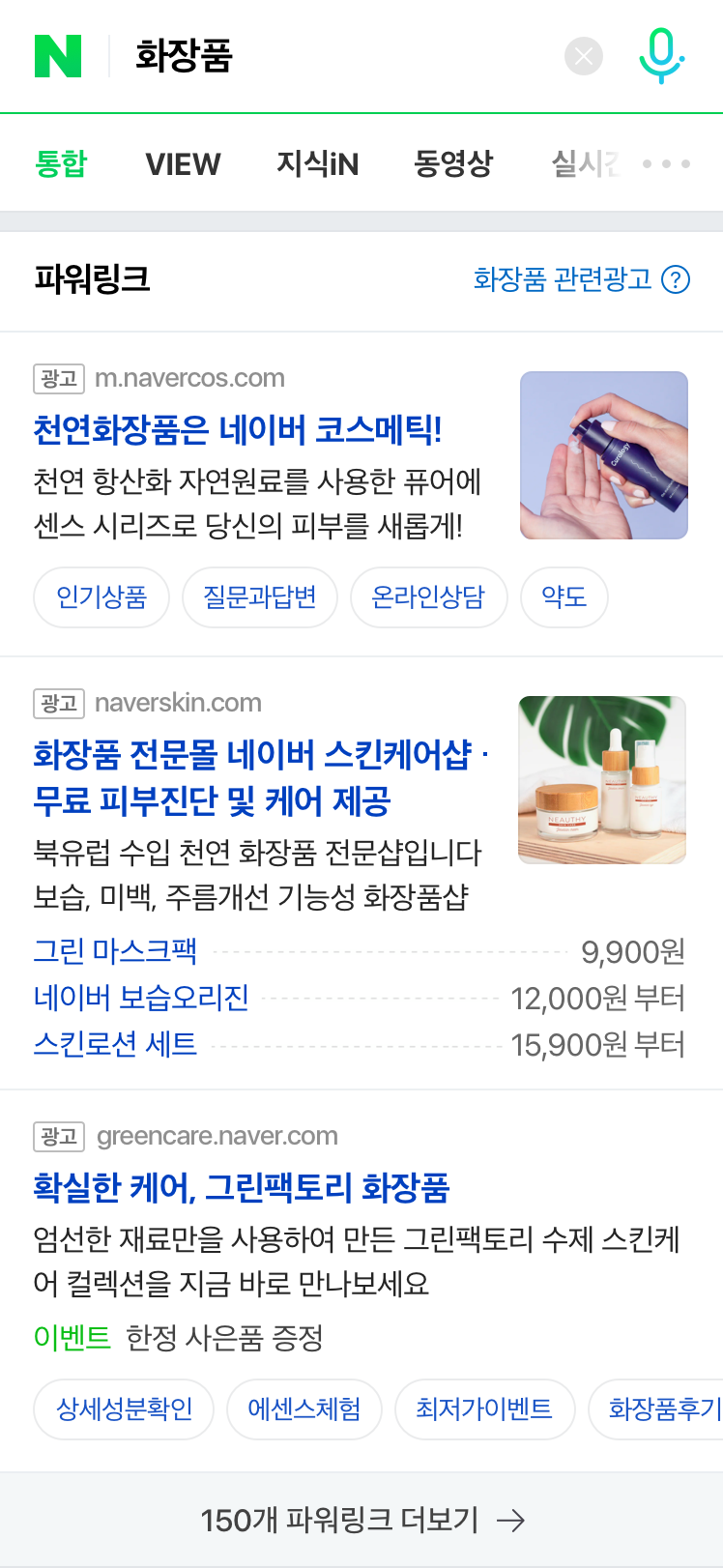This screenshot has width=723, height=1568.
Task: Select the 인기상품 chip
Action: (x=101, y=597)
